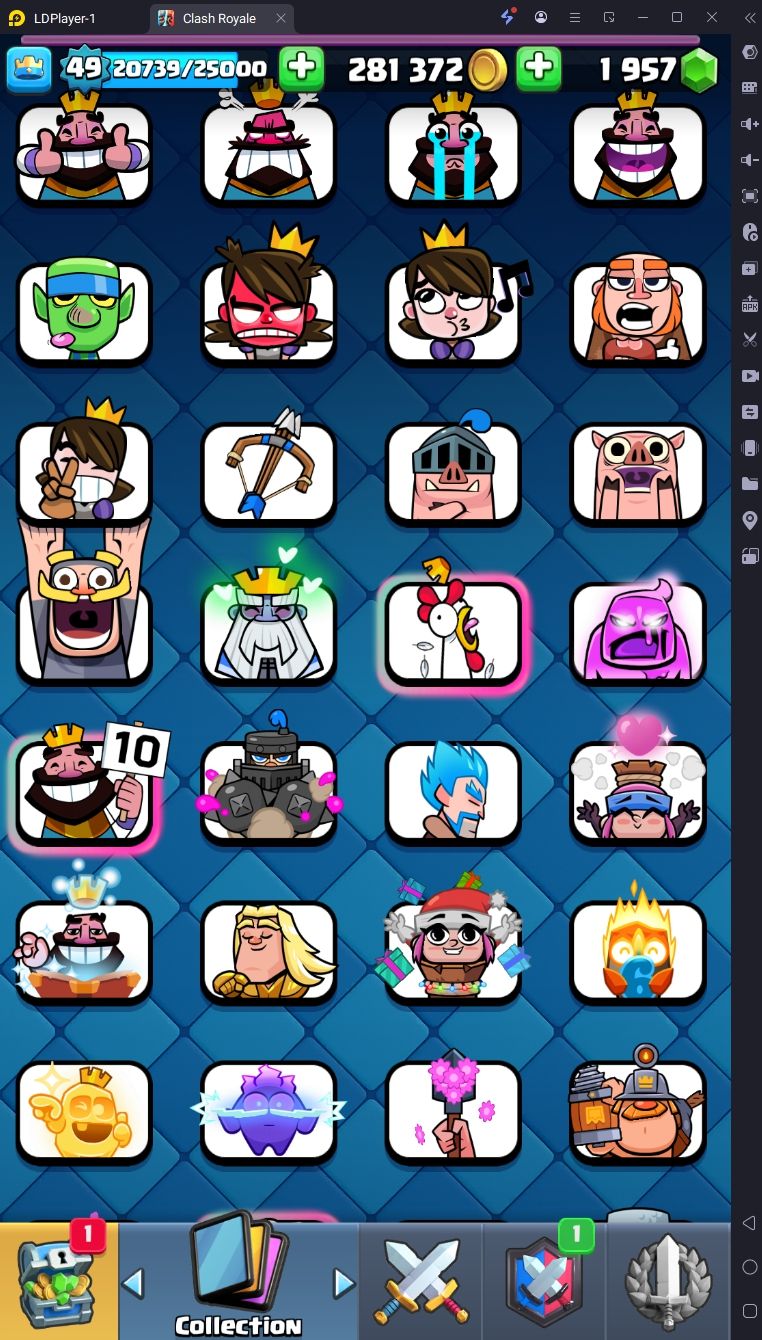This screenshot has height=1340, width=762.
Task: Add experience with the green plus beside level 49
Action: tap(301, 68)
